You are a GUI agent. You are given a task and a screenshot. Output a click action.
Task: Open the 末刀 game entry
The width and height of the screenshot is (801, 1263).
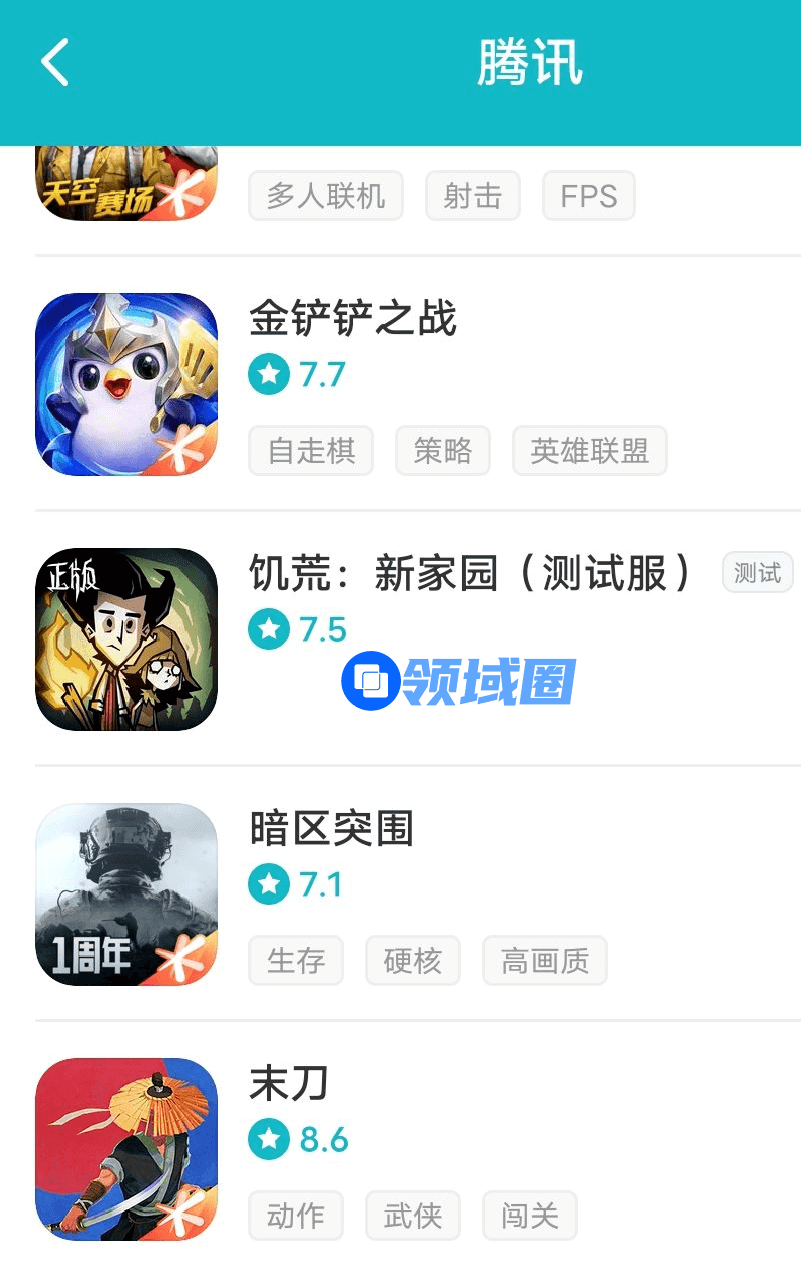coord(289,1084)
